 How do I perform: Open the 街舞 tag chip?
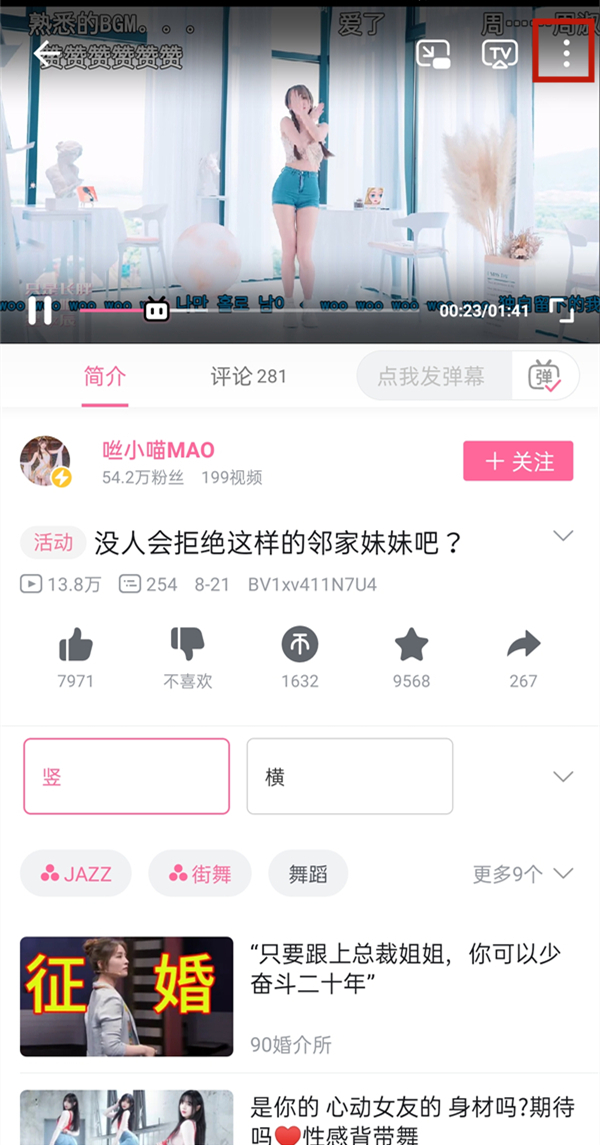pos(199,874)
